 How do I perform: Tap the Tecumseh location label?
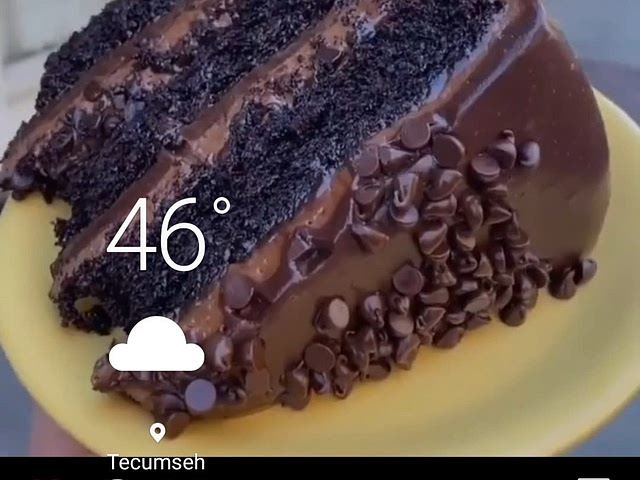click(x=156, y=462)
